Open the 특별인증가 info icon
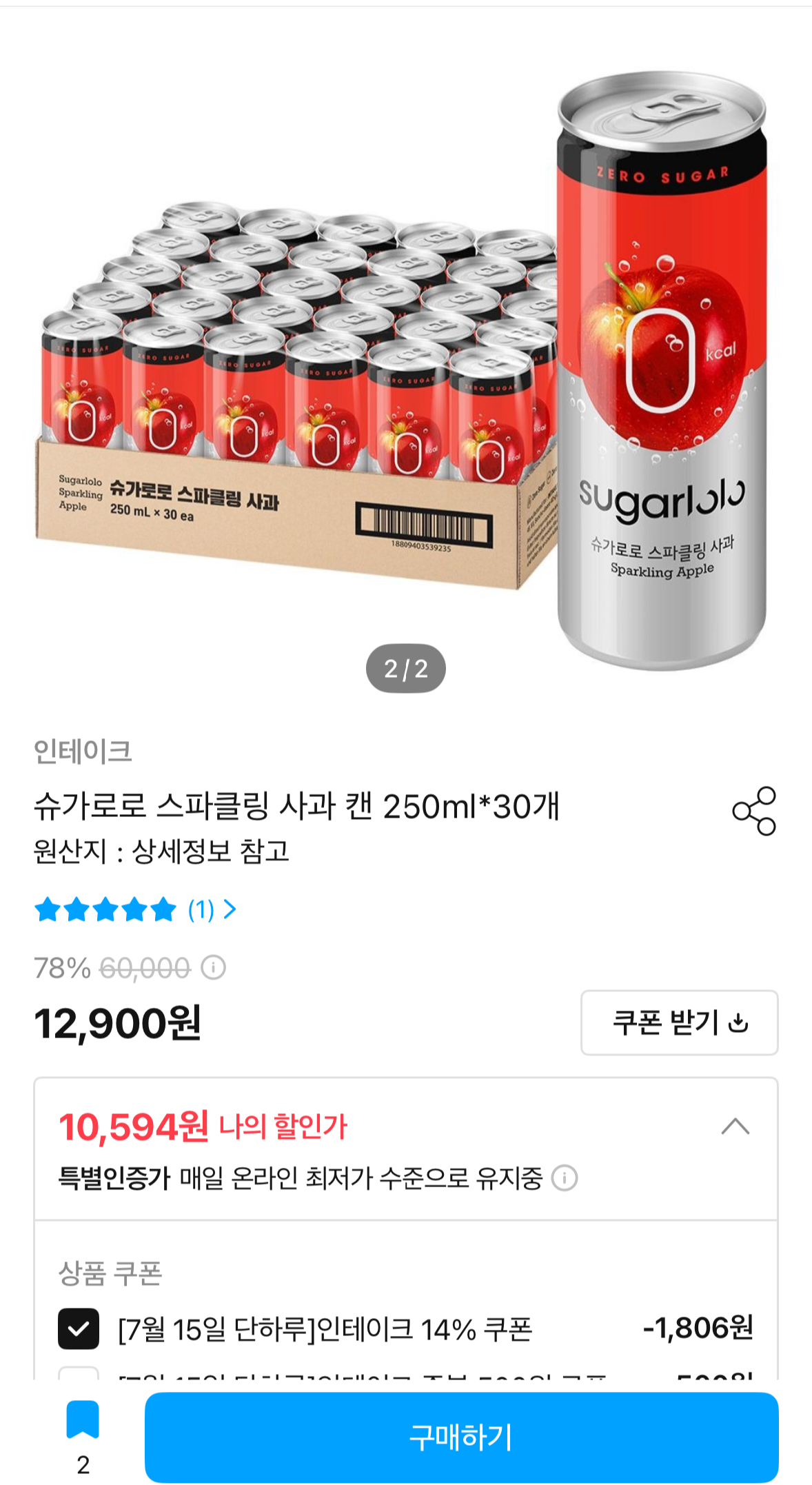 tap(565, 1178)
